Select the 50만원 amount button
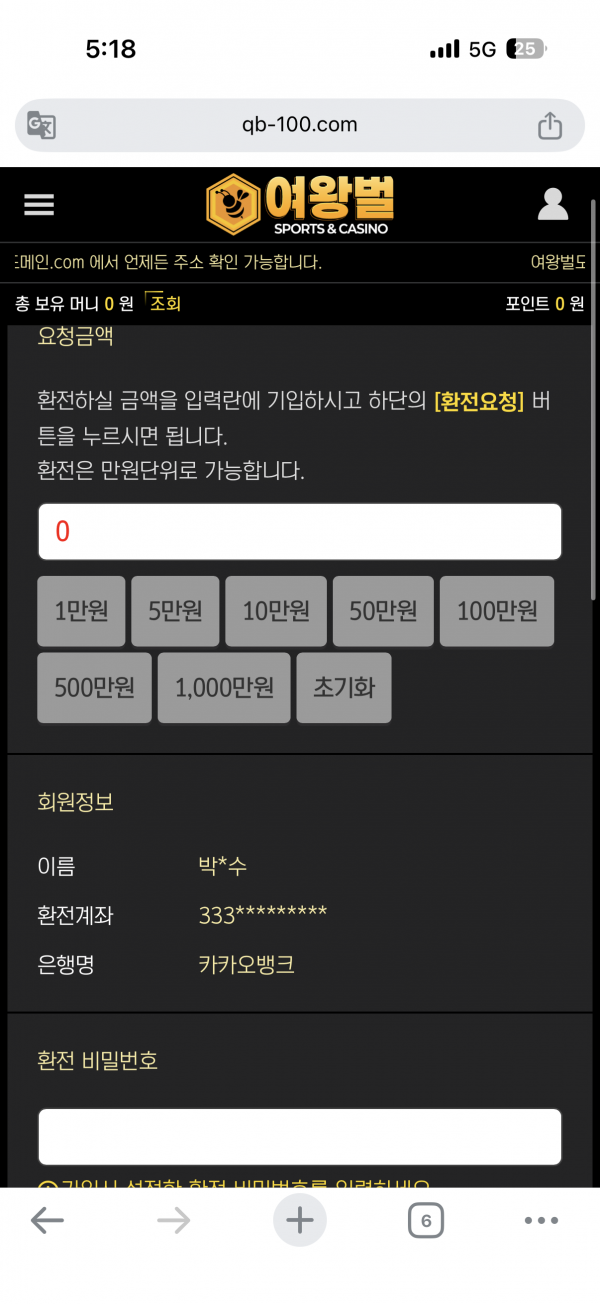600x1304 pixels. click(383, 610)
